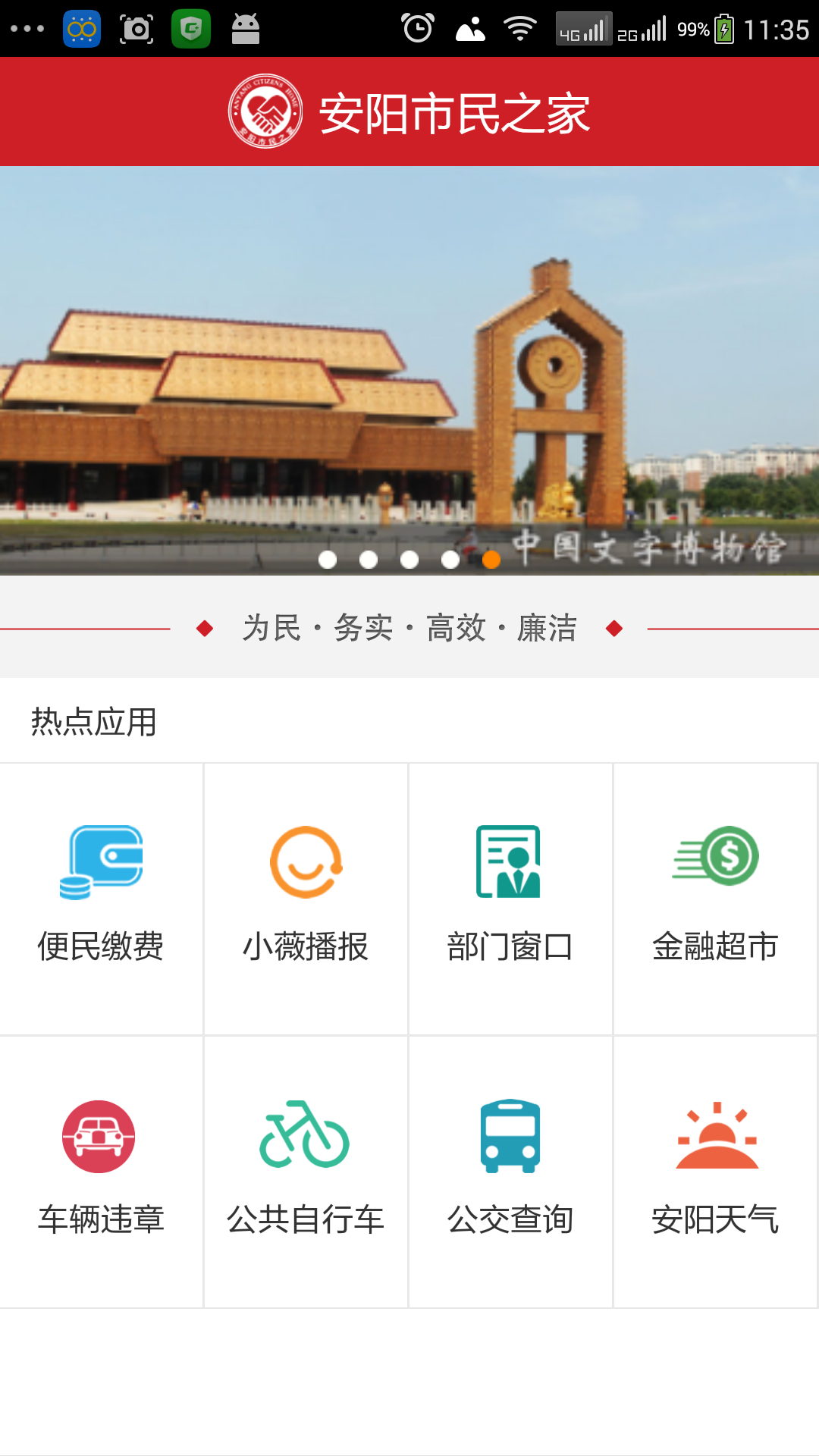Tap the highlighted orange carousel dot
The height and width of the screenshot is (1456, 819).
(x=492, y=561)
